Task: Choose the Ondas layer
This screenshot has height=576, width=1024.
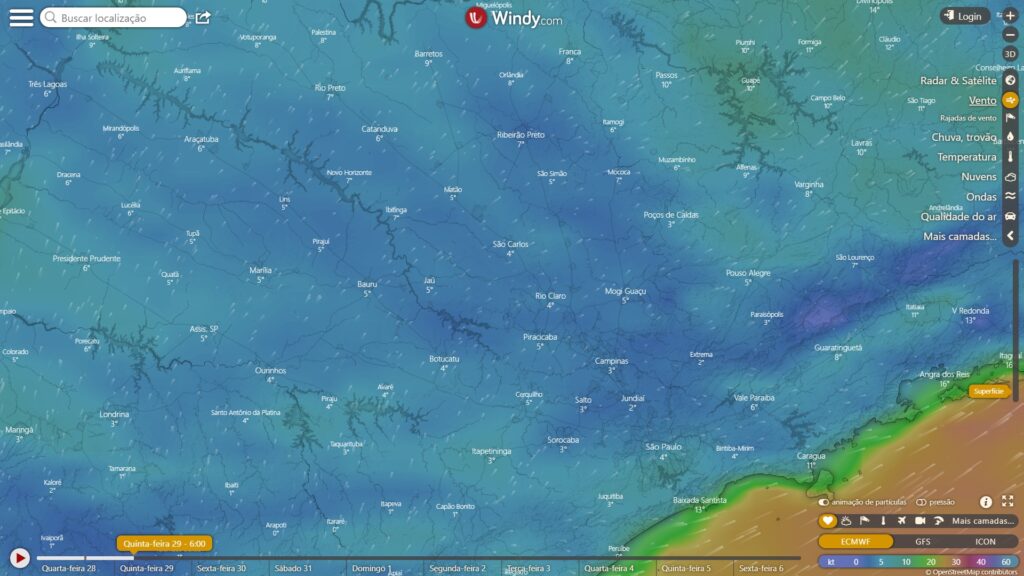Action: (x=981, y=197)
